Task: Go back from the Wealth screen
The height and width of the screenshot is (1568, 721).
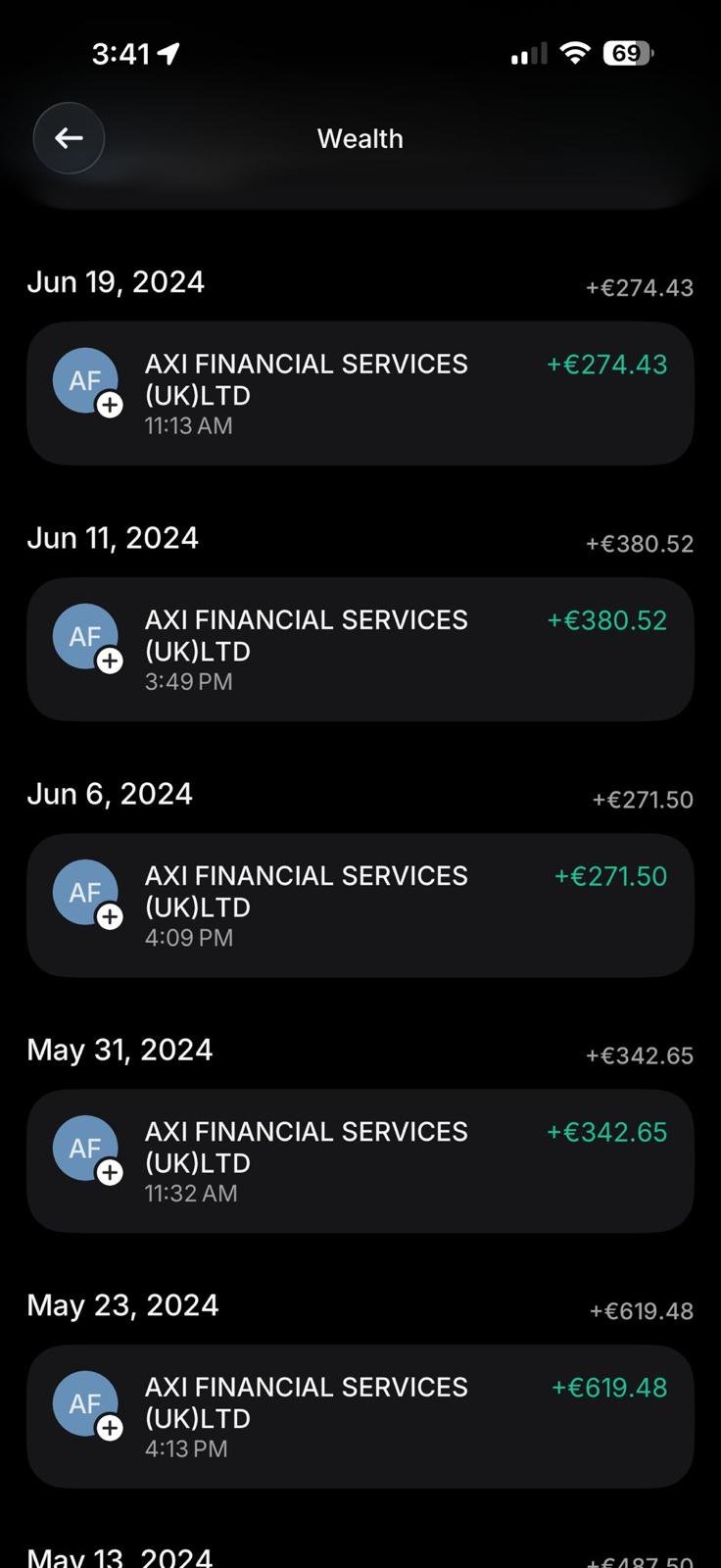Action: pos(69,138)
